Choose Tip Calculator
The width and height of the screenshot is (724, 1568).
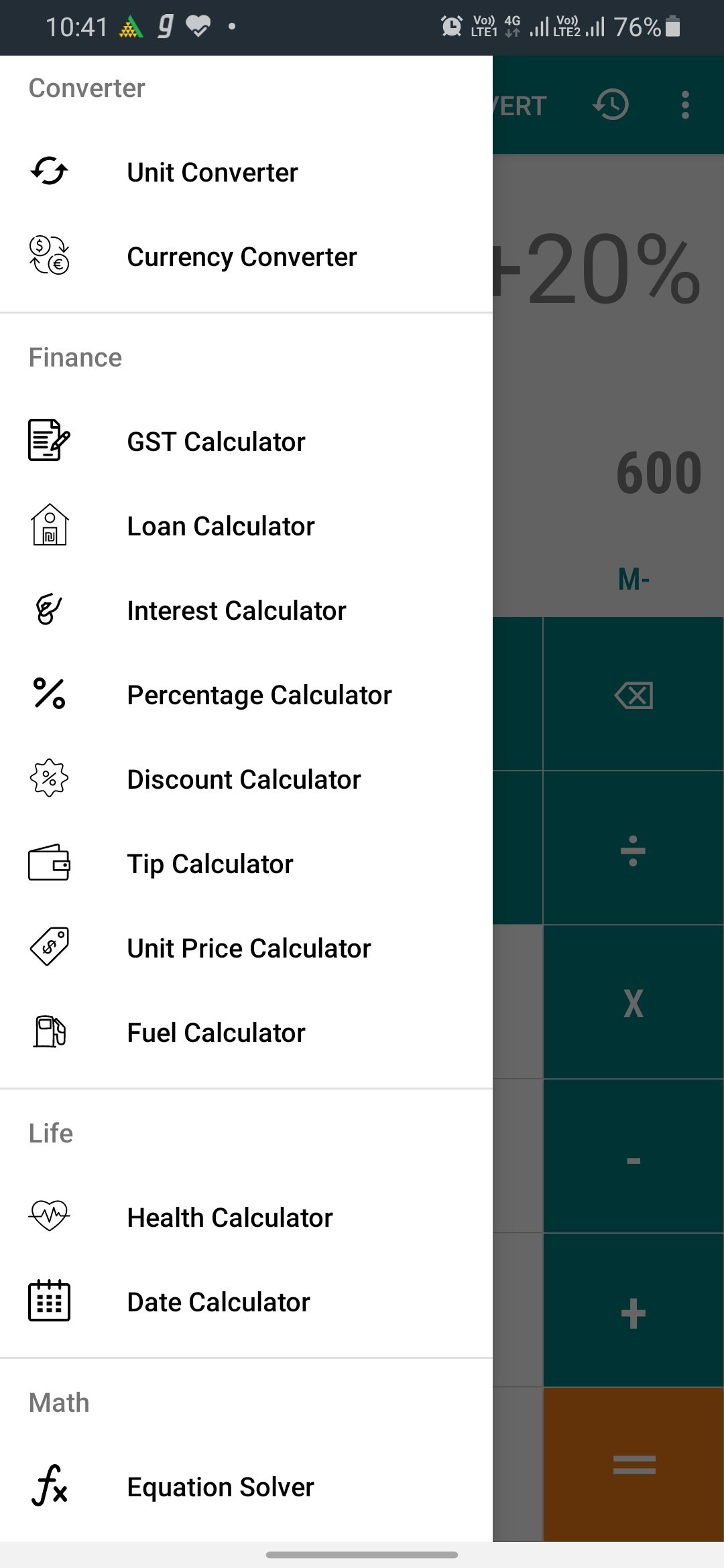click(x=246, y=864)
